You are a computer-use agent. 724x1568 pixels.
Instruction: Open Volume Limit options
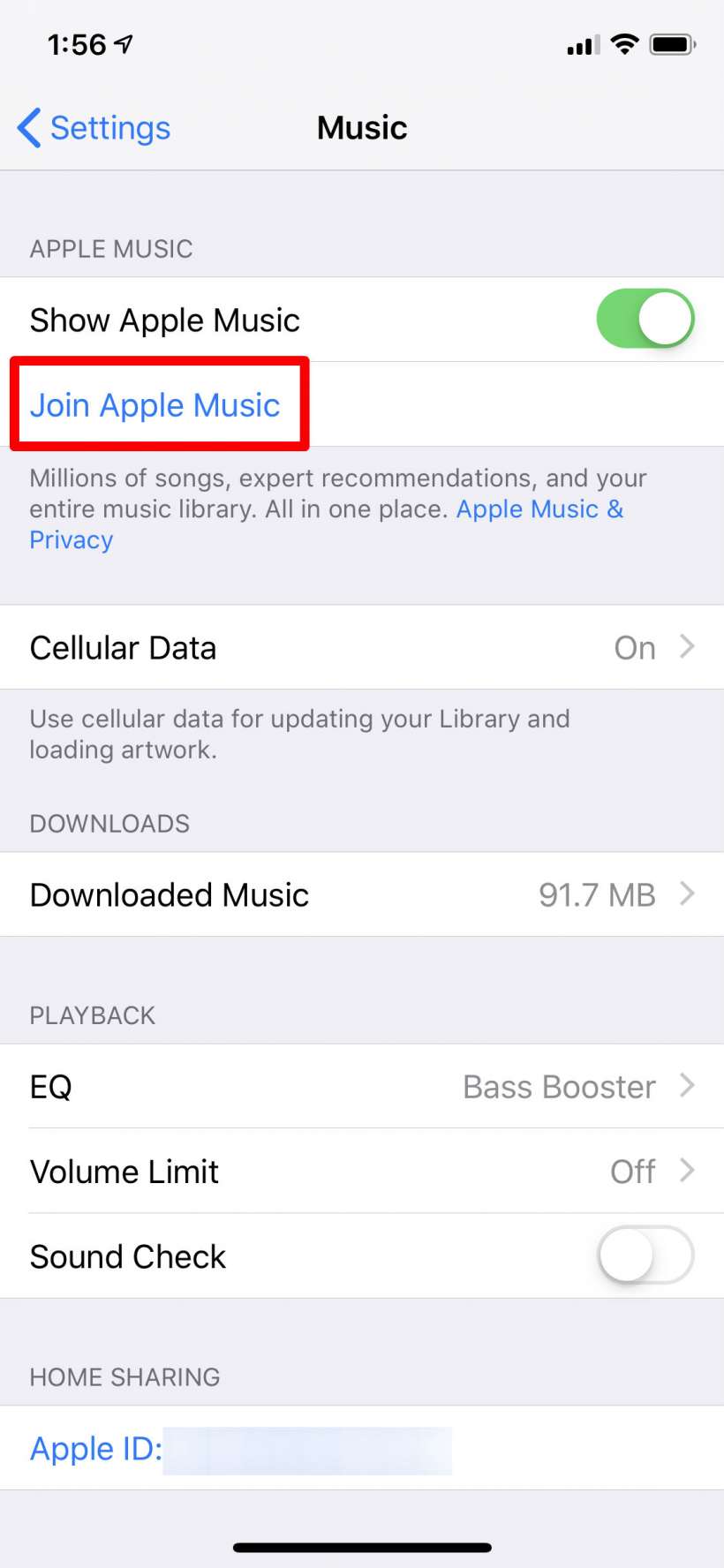coord(362,1171)
